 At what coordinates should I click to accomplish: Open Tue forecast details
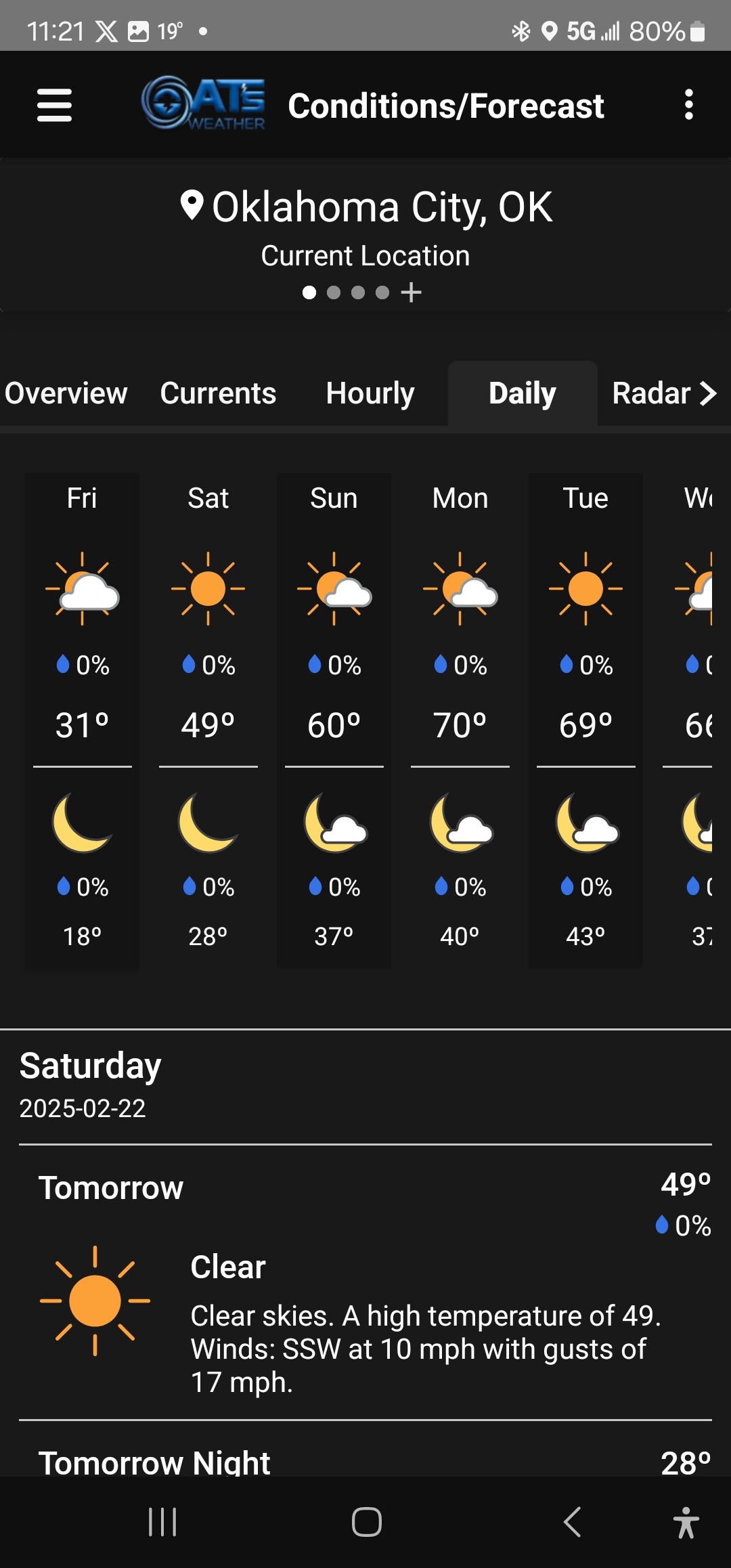585,720
